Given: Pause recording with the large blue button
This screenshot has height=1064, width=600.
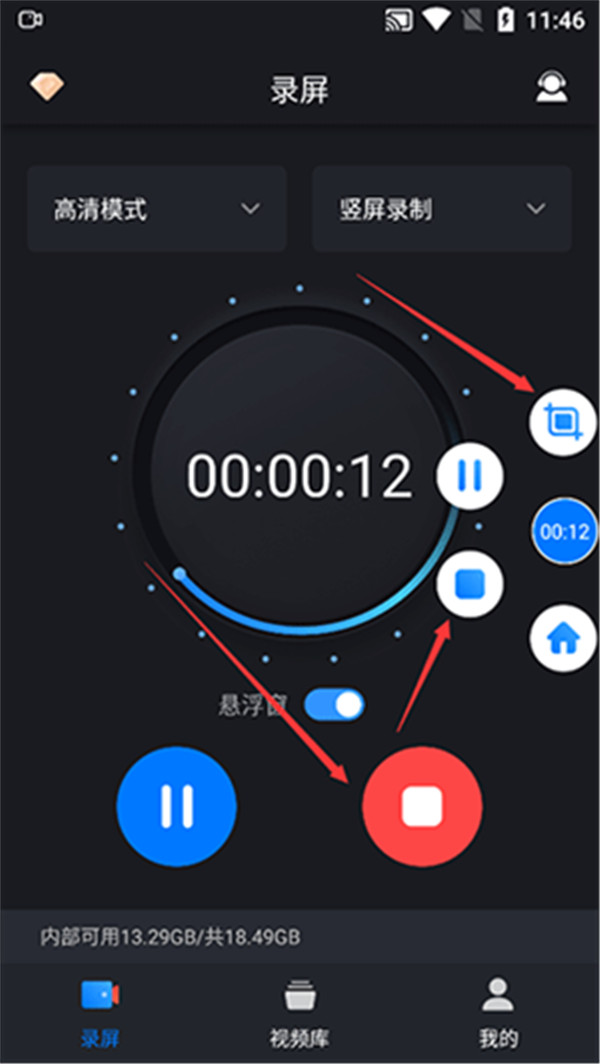Looking at the screenshot, I should [177, 805].
